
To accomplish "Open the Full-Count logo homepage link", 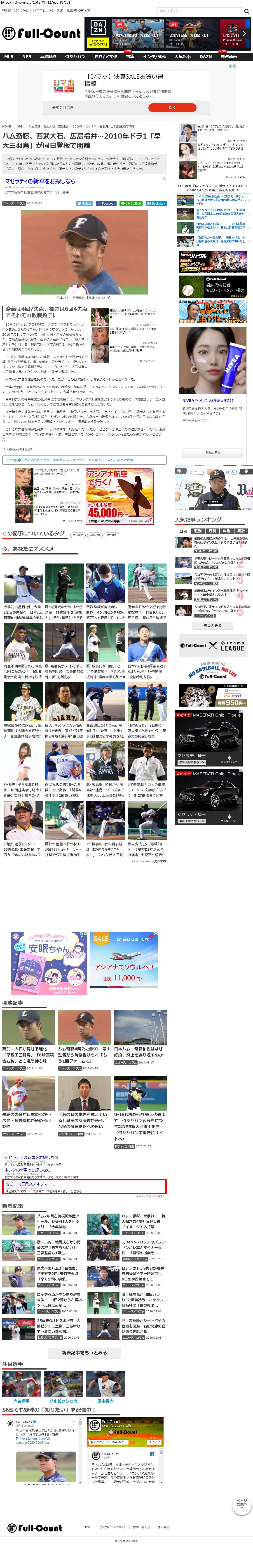I will 41,33.
